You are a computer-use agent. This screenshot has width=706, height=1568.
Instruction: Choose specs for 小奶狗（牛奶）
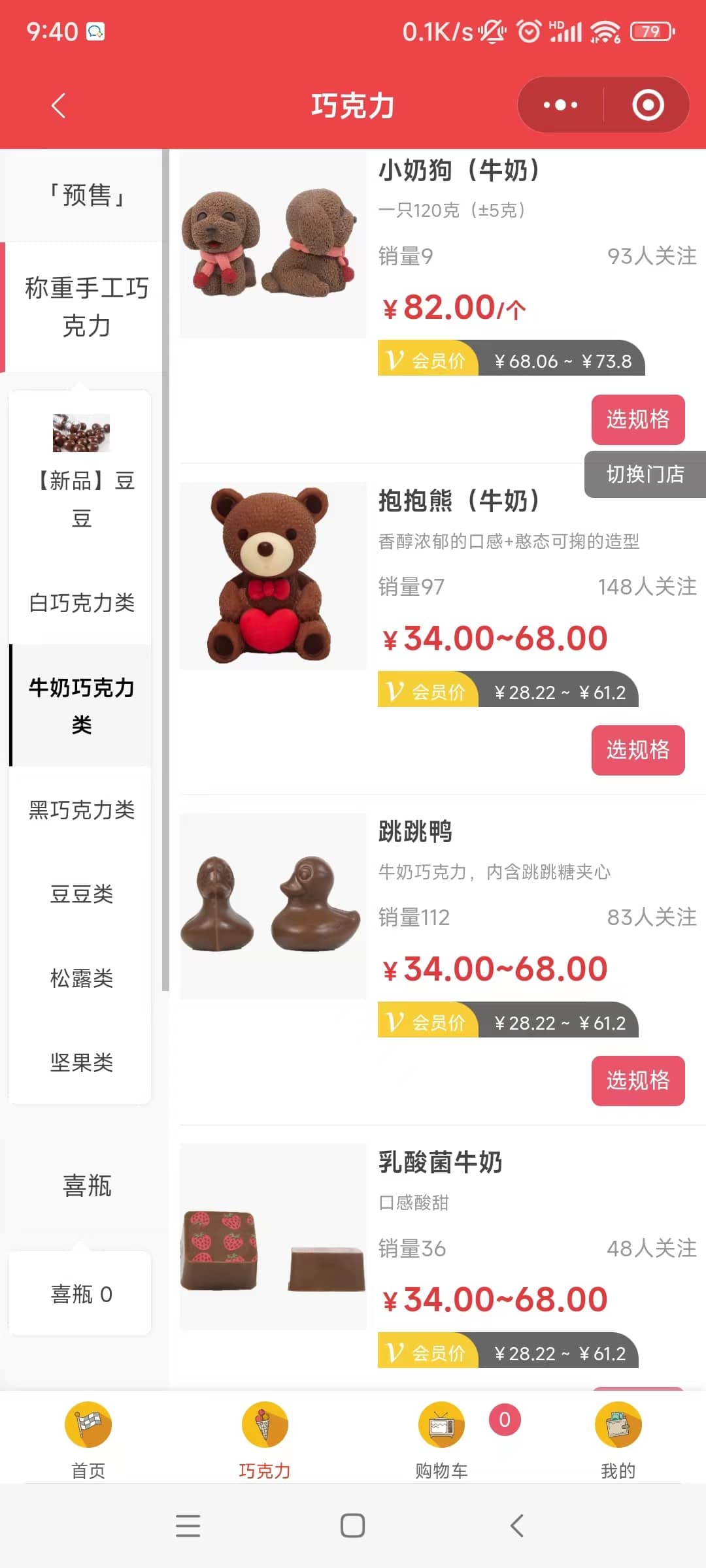[637, 419]
